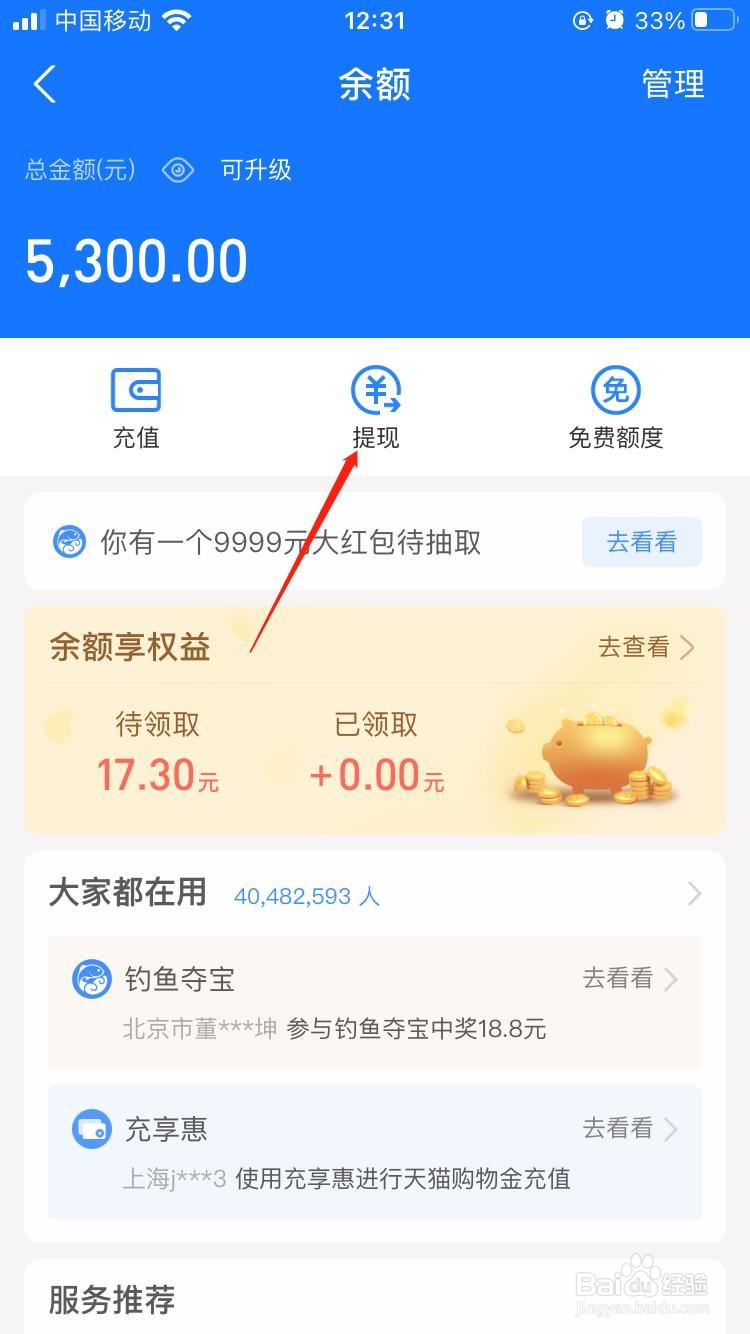Tap the back arrow at top left
The image size is (750, 1334).
(43, 85)
